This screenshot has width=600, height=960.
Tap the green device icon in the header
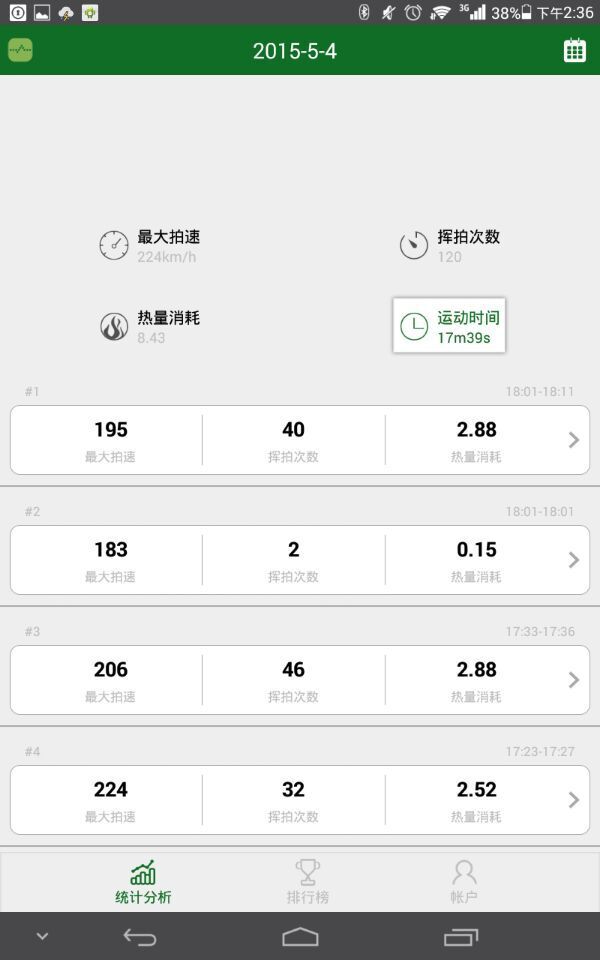(20, 50)
